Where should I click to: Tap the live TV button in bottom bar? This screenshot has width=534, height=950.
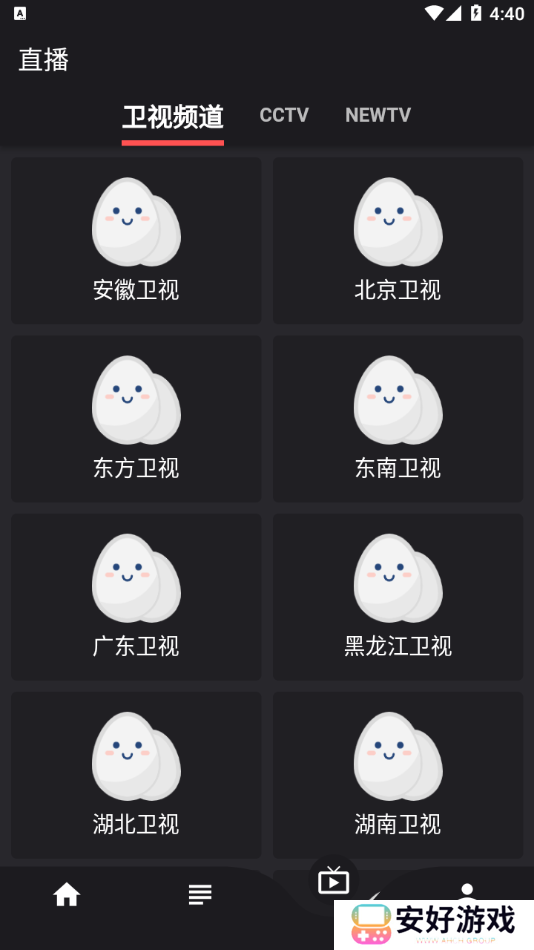(x=333, y=880)
